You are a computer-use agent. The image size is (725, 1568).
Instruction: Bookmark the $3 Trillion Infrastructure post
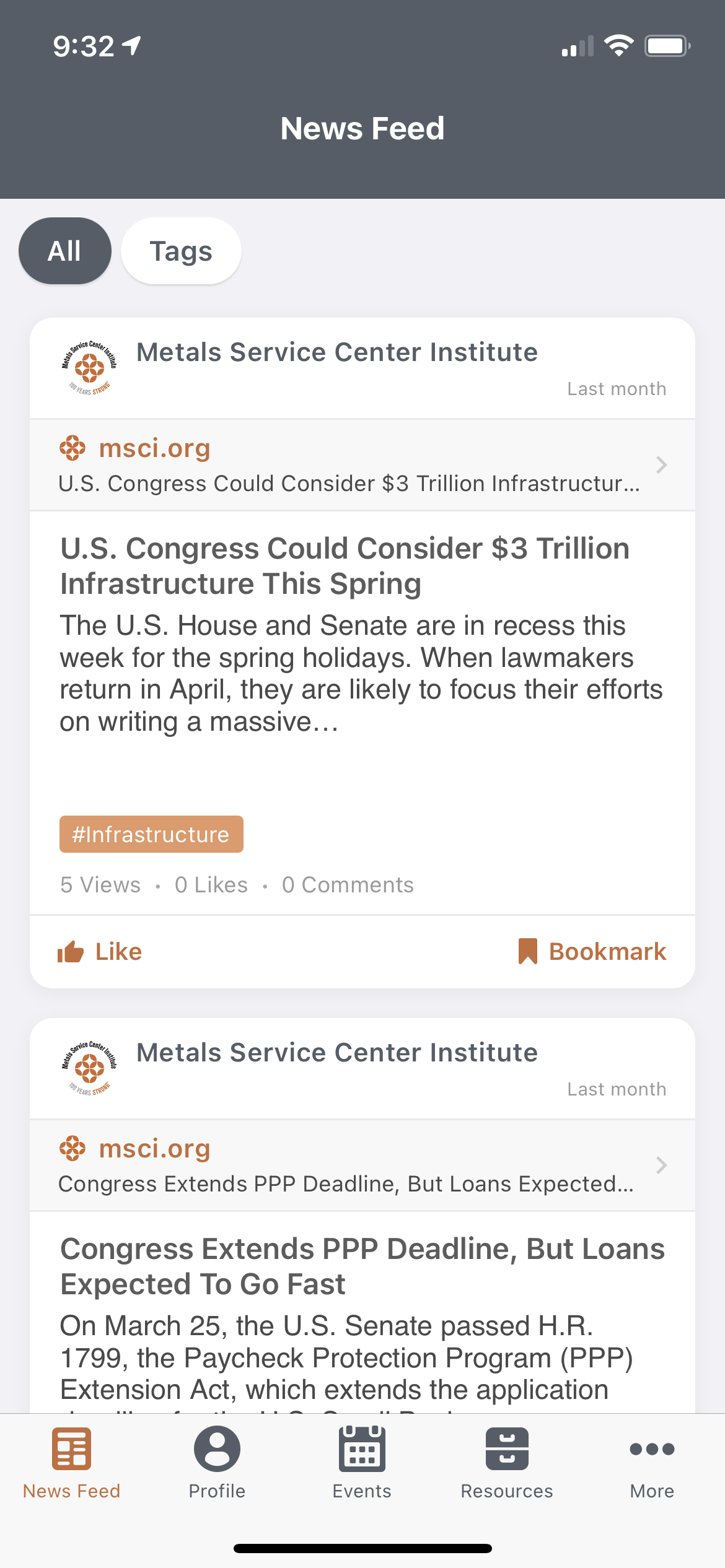592,952
